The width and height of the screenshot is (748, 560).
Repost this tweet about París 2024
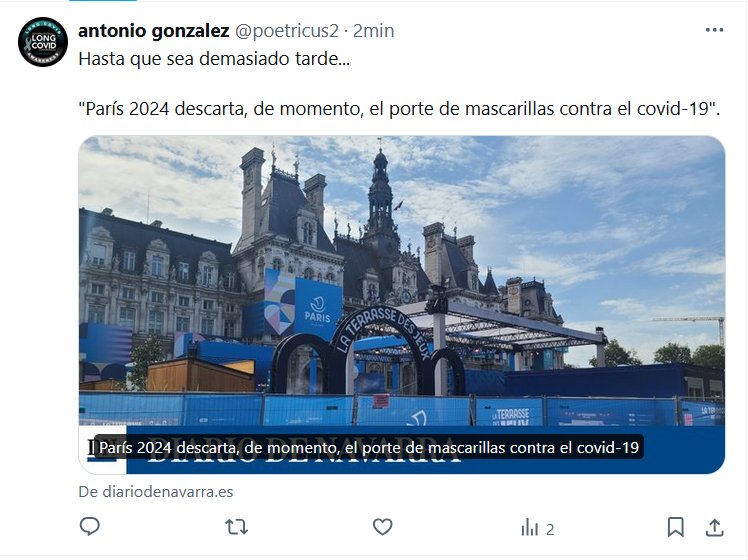click(x=236, y=526)
